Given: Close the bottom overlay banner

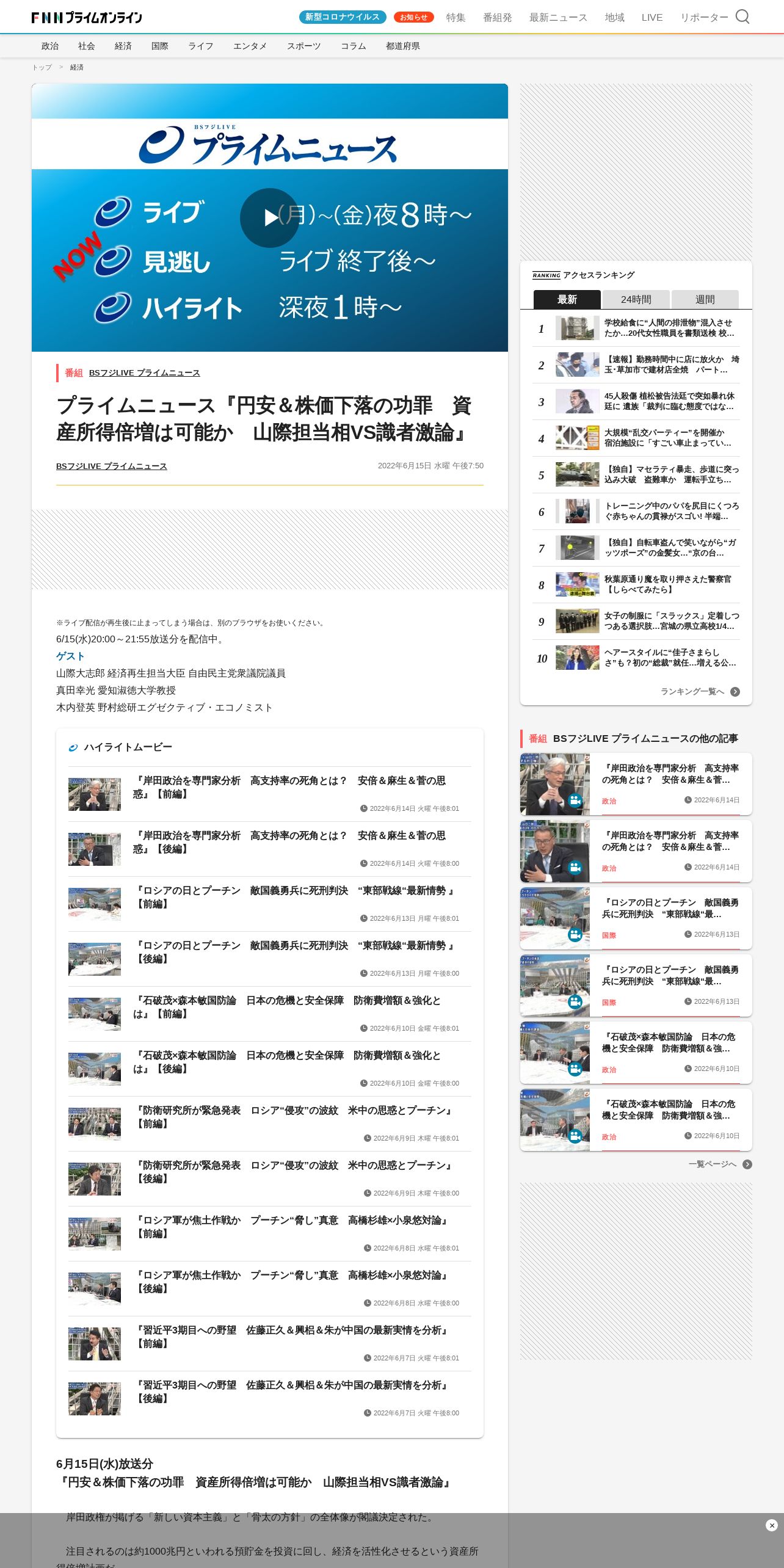Looking at the screenshot, I should click(x=771, y=1525).
